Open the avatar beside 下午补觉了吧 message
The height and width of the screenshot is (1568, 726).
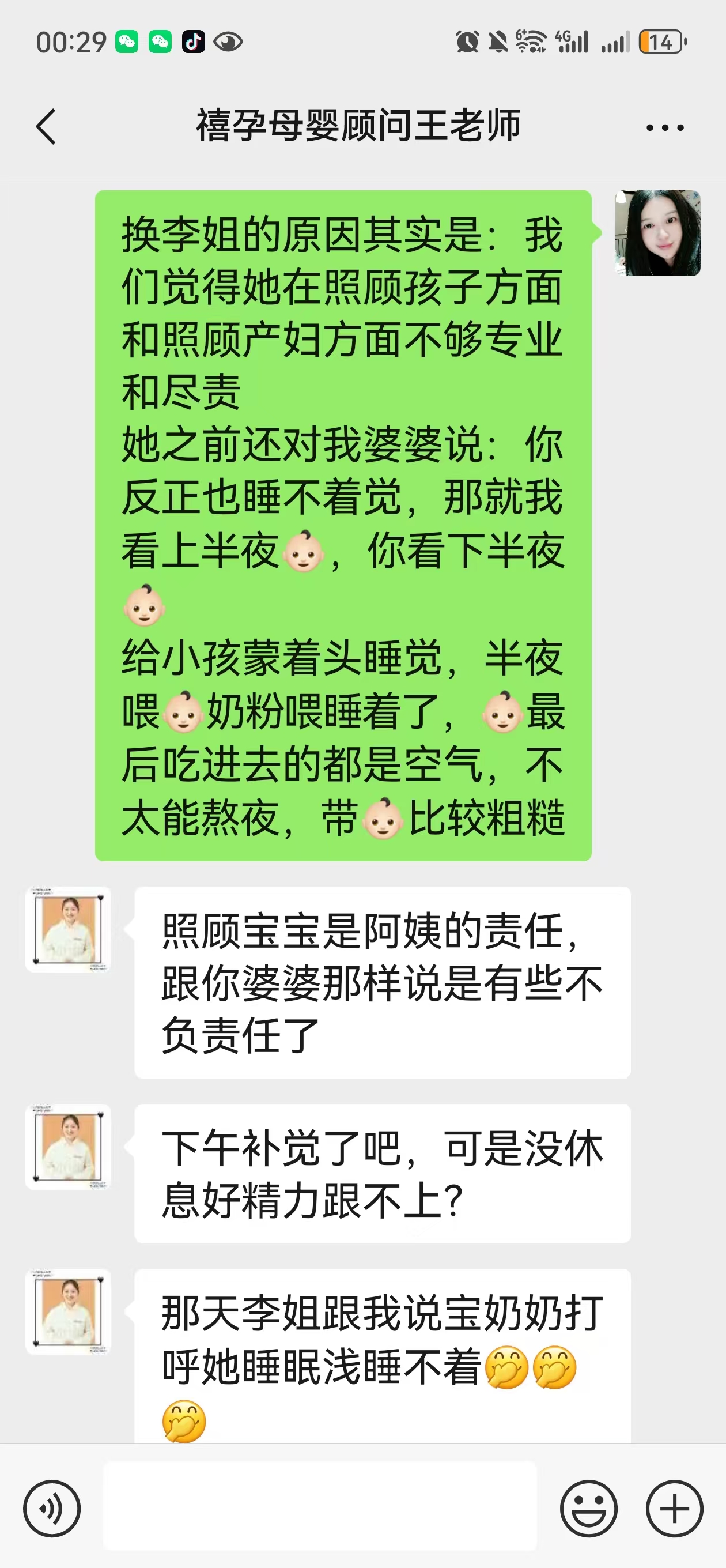(x=68, y=1147)
